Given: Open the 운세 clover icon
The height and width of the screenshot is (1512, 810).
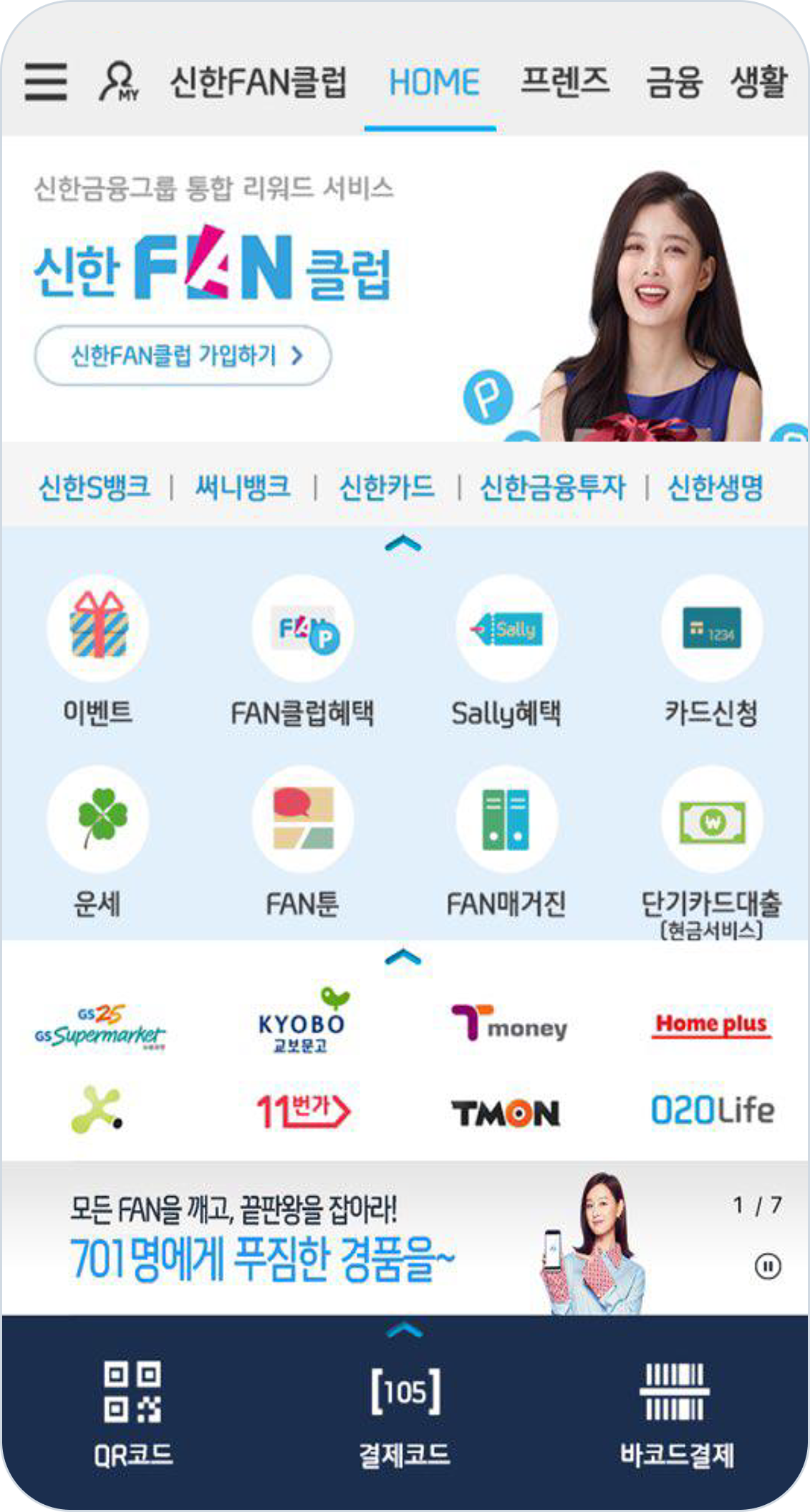Looking at the screenshot, I should tap(98, 818).
